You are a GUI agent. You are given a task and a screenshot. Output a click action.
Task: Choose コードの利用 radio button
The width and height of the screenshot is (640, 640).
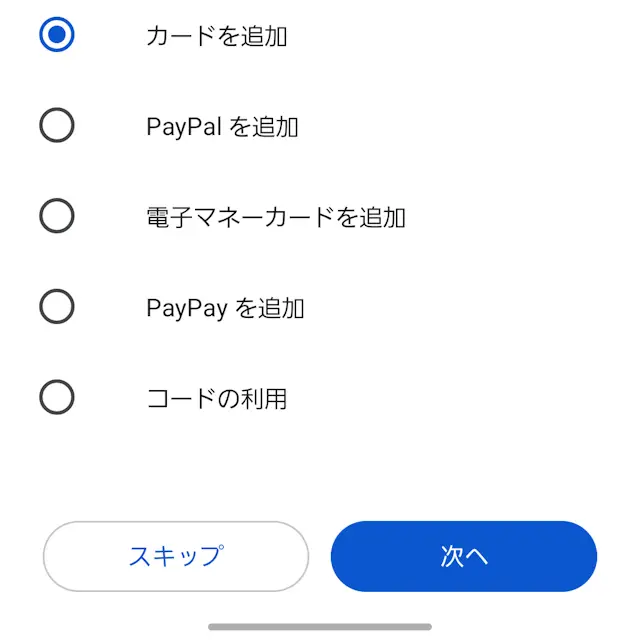(57, 398)
